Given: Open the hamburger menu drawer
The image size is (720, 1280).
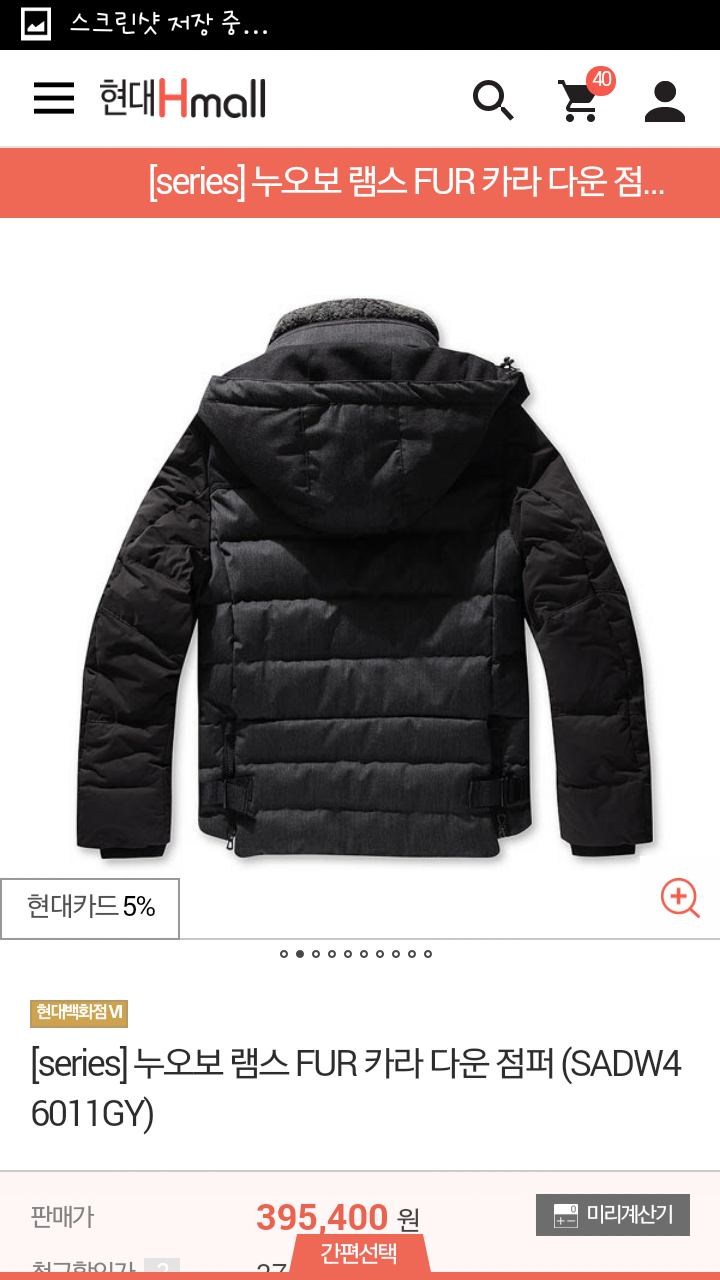Looking at the screenshot, I should [54, 98].
